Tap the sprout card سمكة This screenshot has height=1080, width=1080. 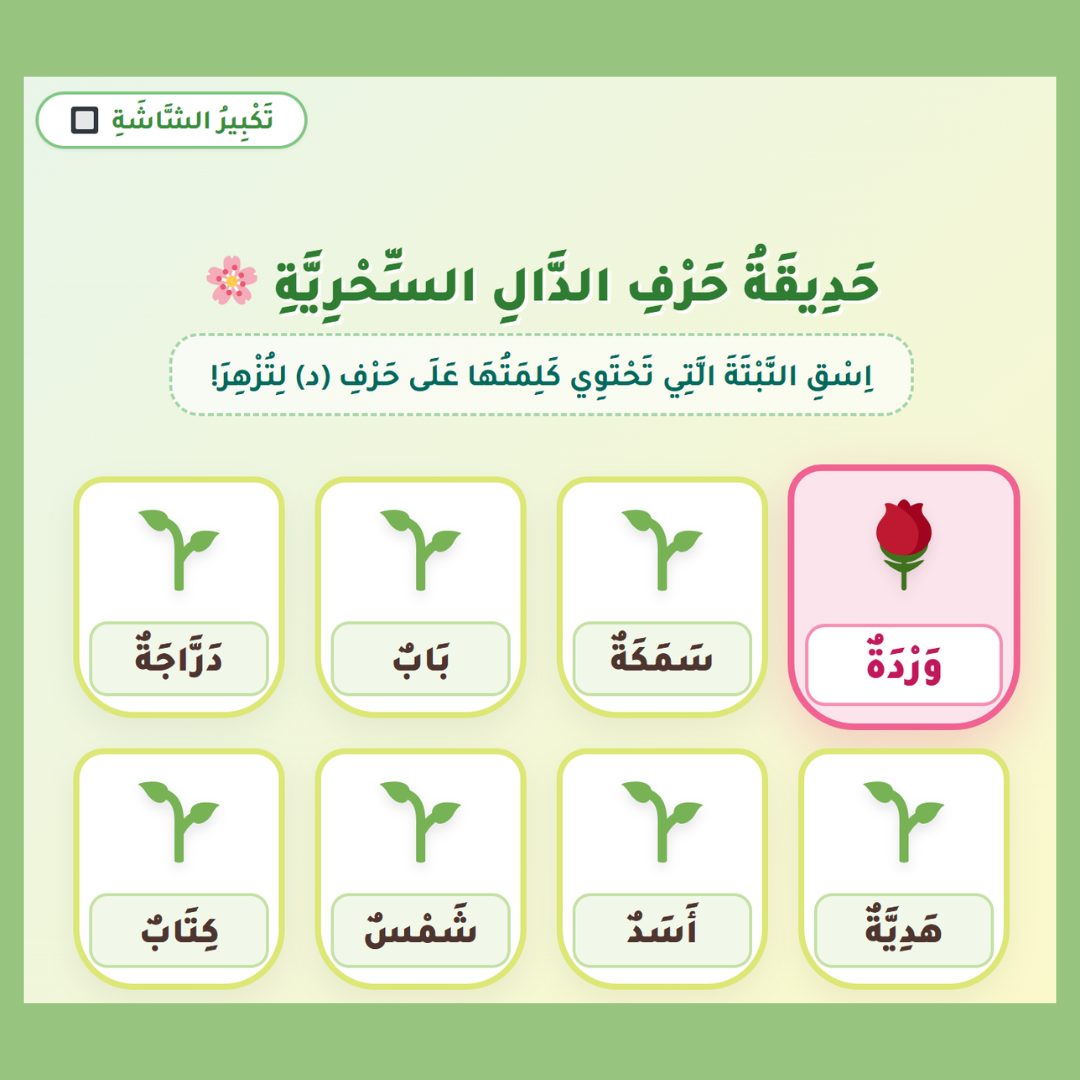(x=662, y=596)
